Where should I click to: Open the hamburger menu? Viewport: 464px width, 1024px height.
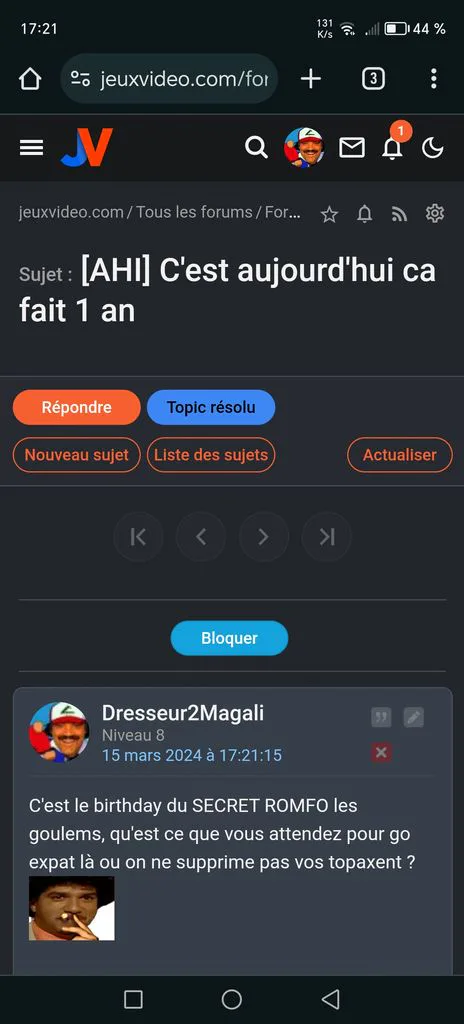[31, 148]
